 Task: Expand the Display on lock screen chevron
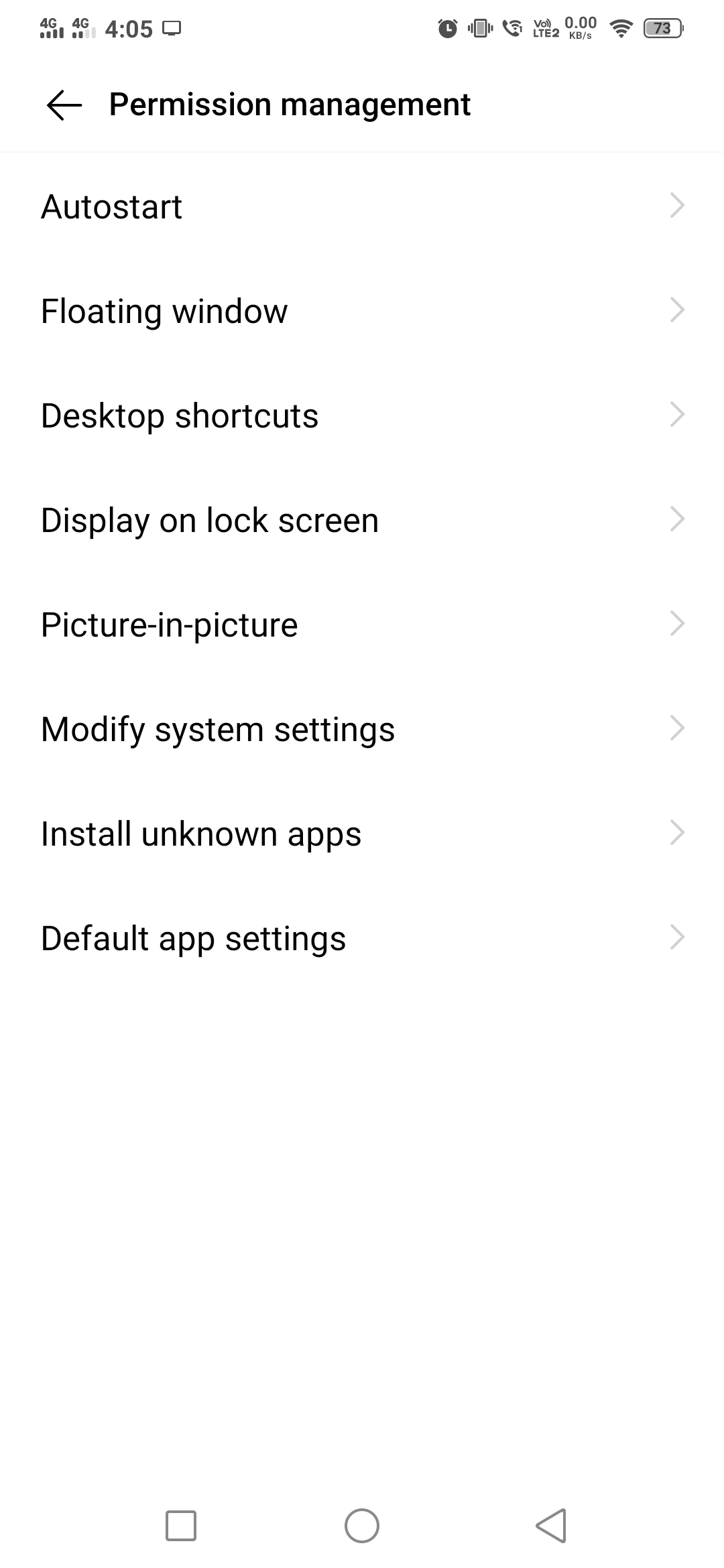pos(677,519)
